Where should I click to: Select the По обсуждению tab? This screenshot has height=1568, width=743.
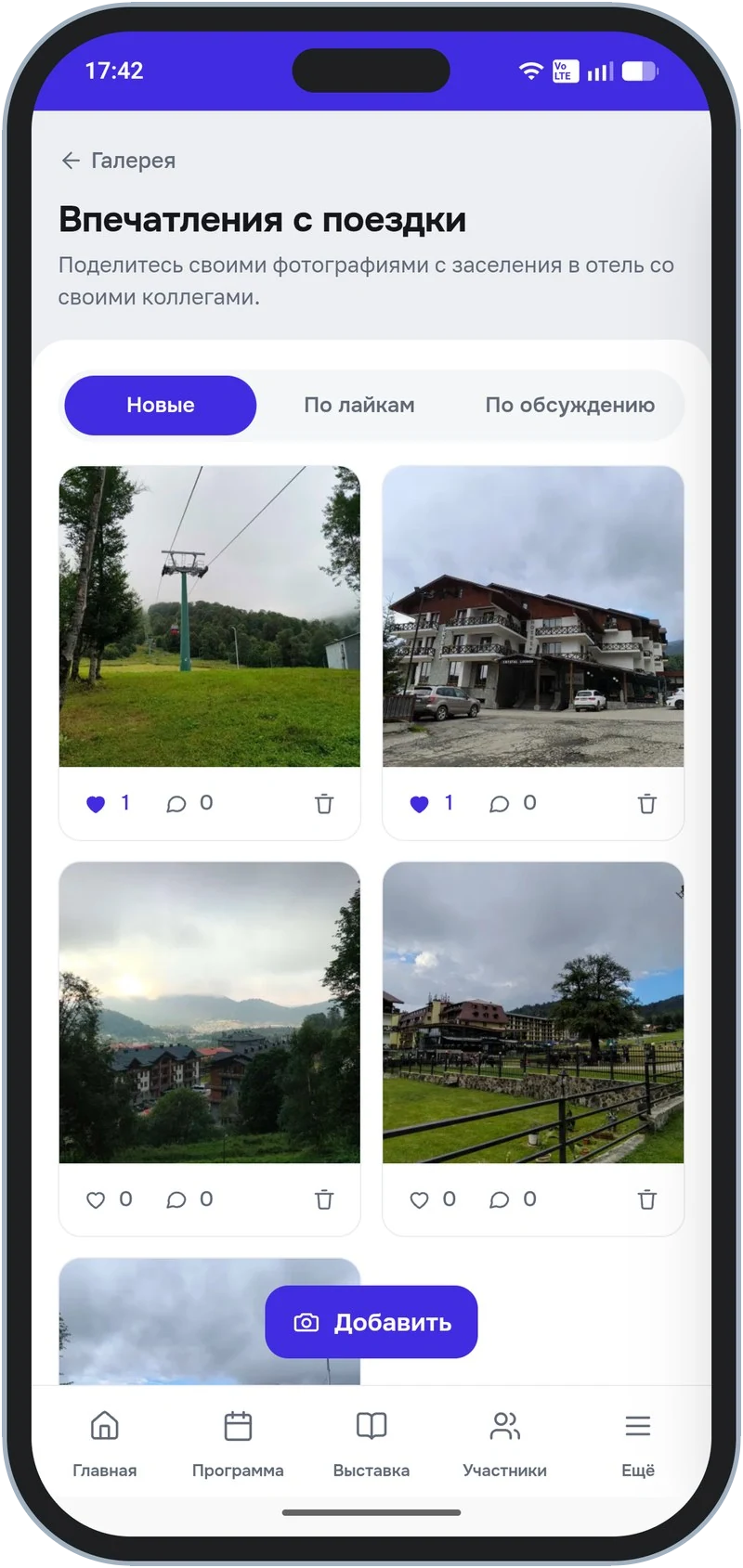tap(569, 405)
